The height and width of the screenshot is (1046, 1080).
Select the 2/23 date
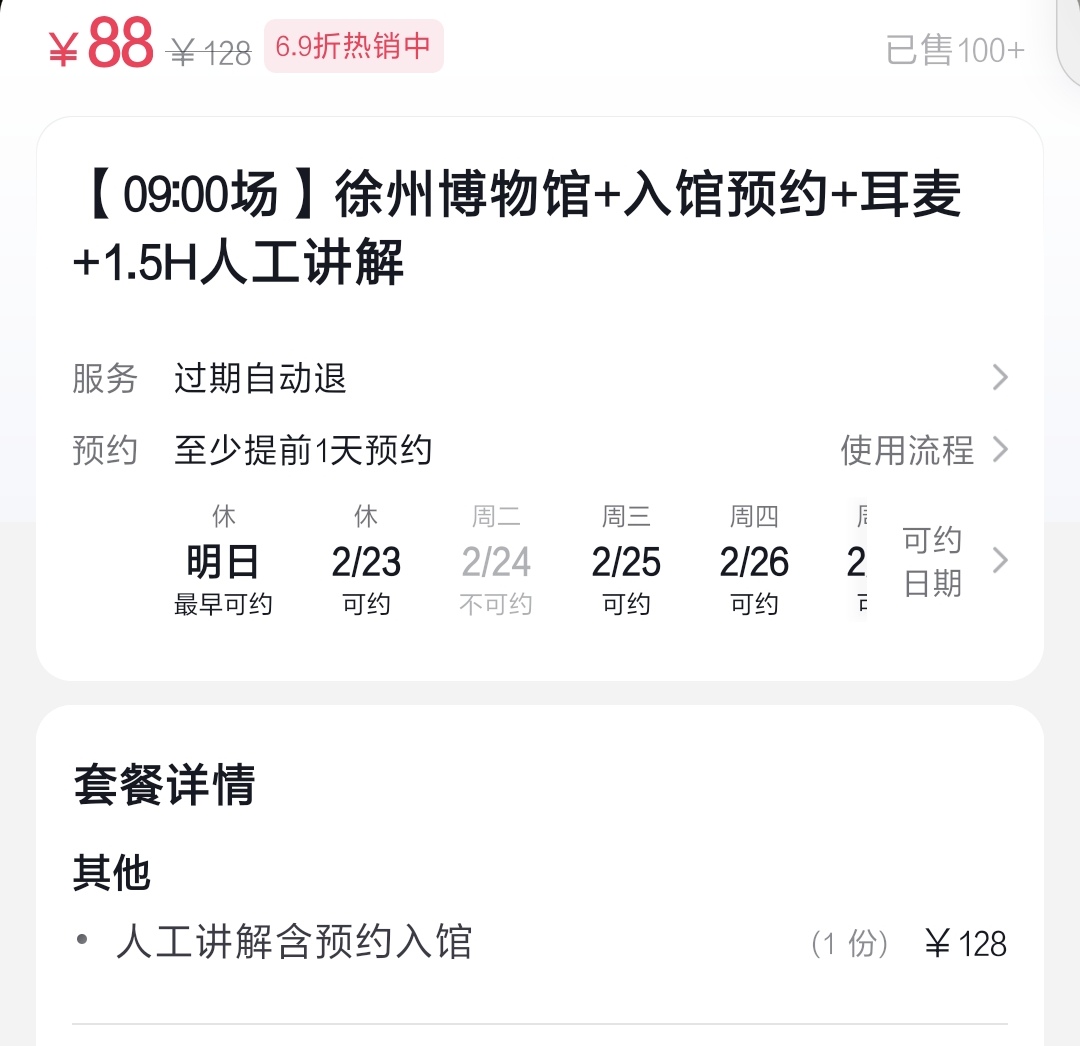click(366, 562)
